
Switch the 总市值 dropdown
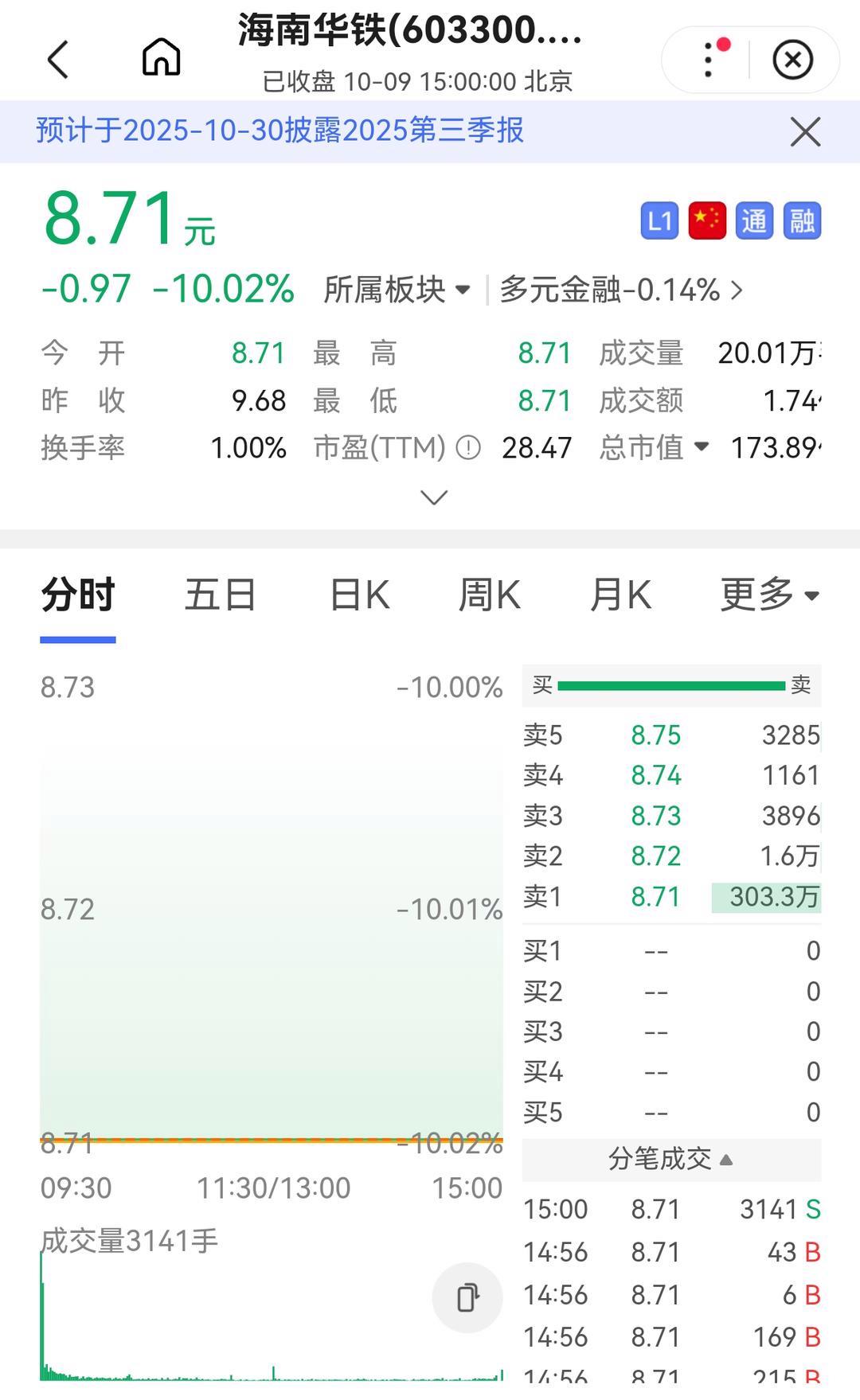(655, 447)
